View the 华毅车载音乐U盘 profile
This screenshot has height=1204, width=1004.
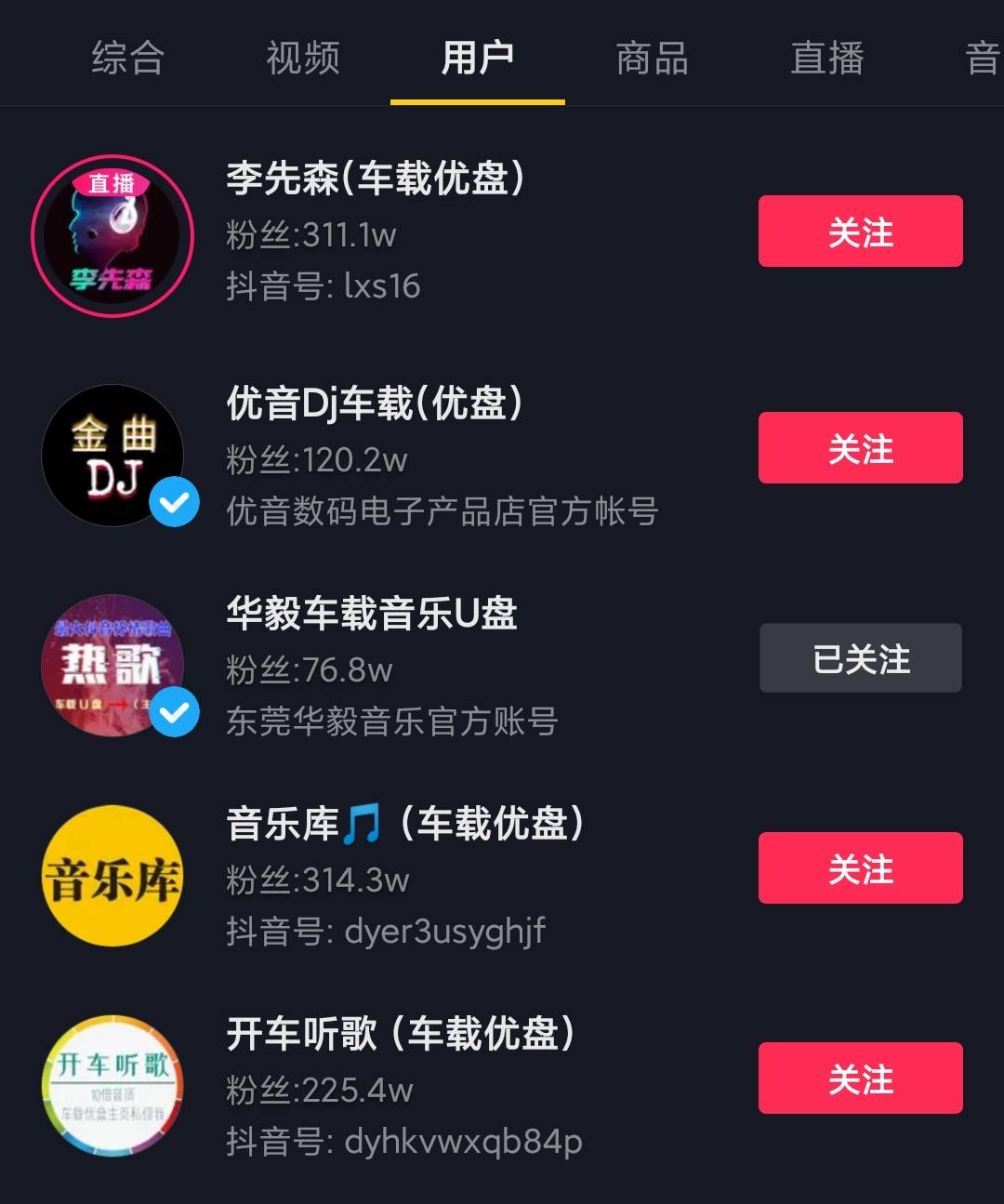(372, 614)
